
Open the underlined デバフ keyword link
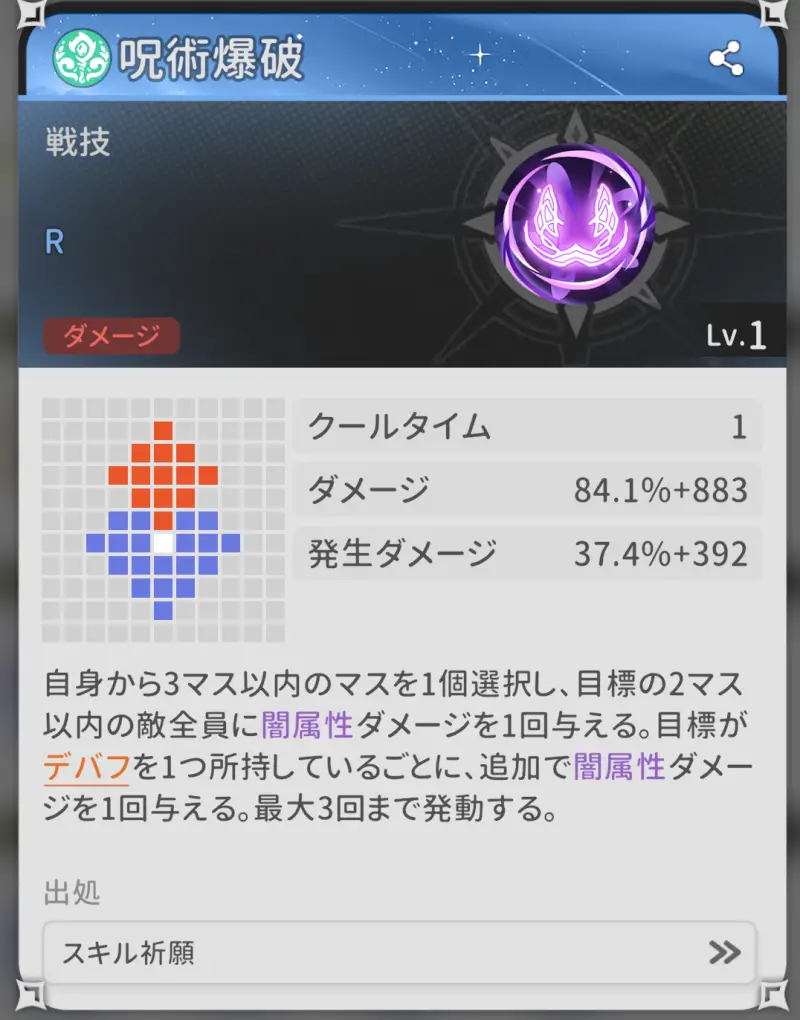click(x=88, y=767)
